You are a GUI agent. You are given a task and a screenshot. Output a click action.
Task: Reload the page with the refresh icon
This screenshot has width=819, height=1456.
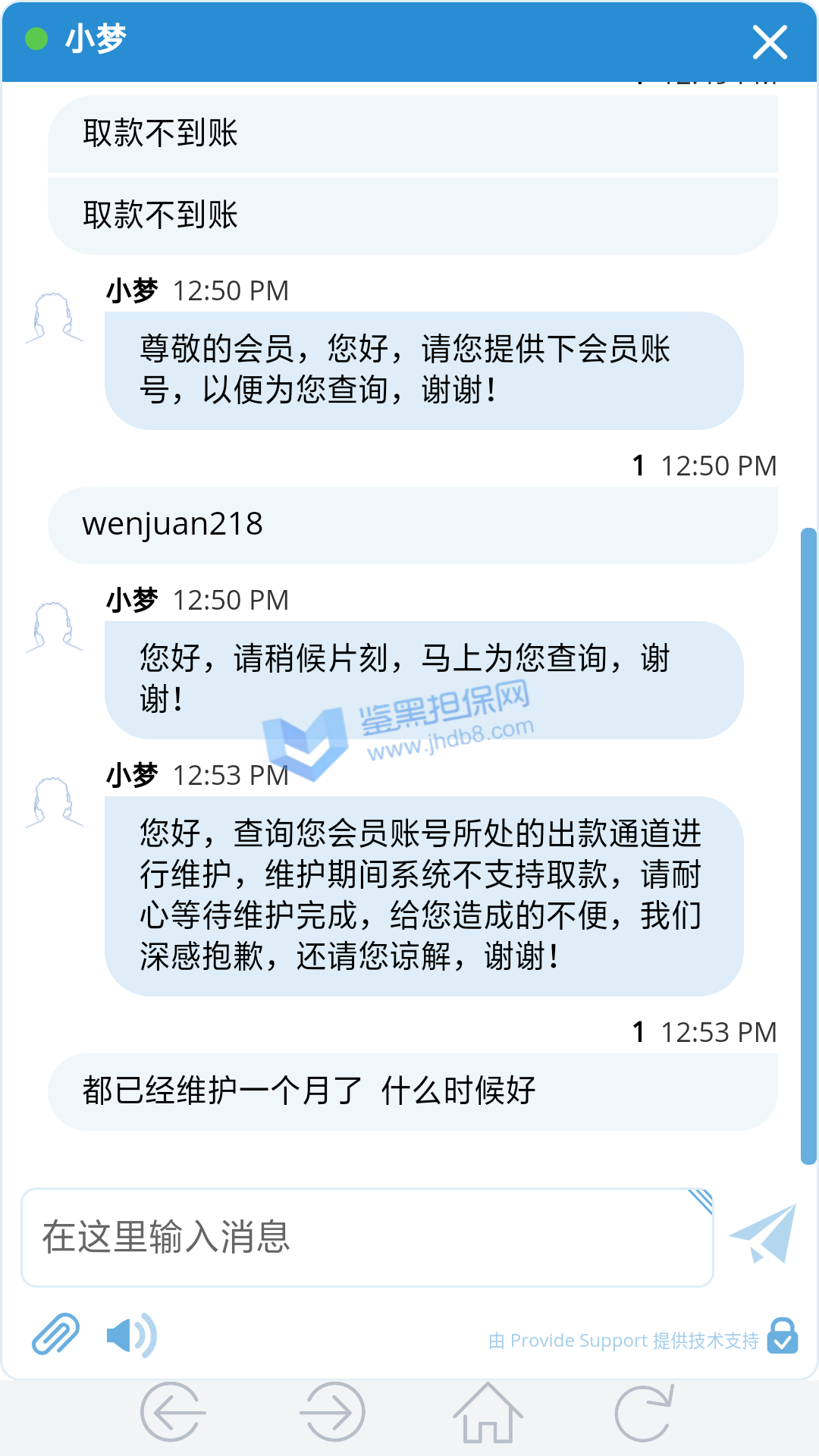[644, 1412]
